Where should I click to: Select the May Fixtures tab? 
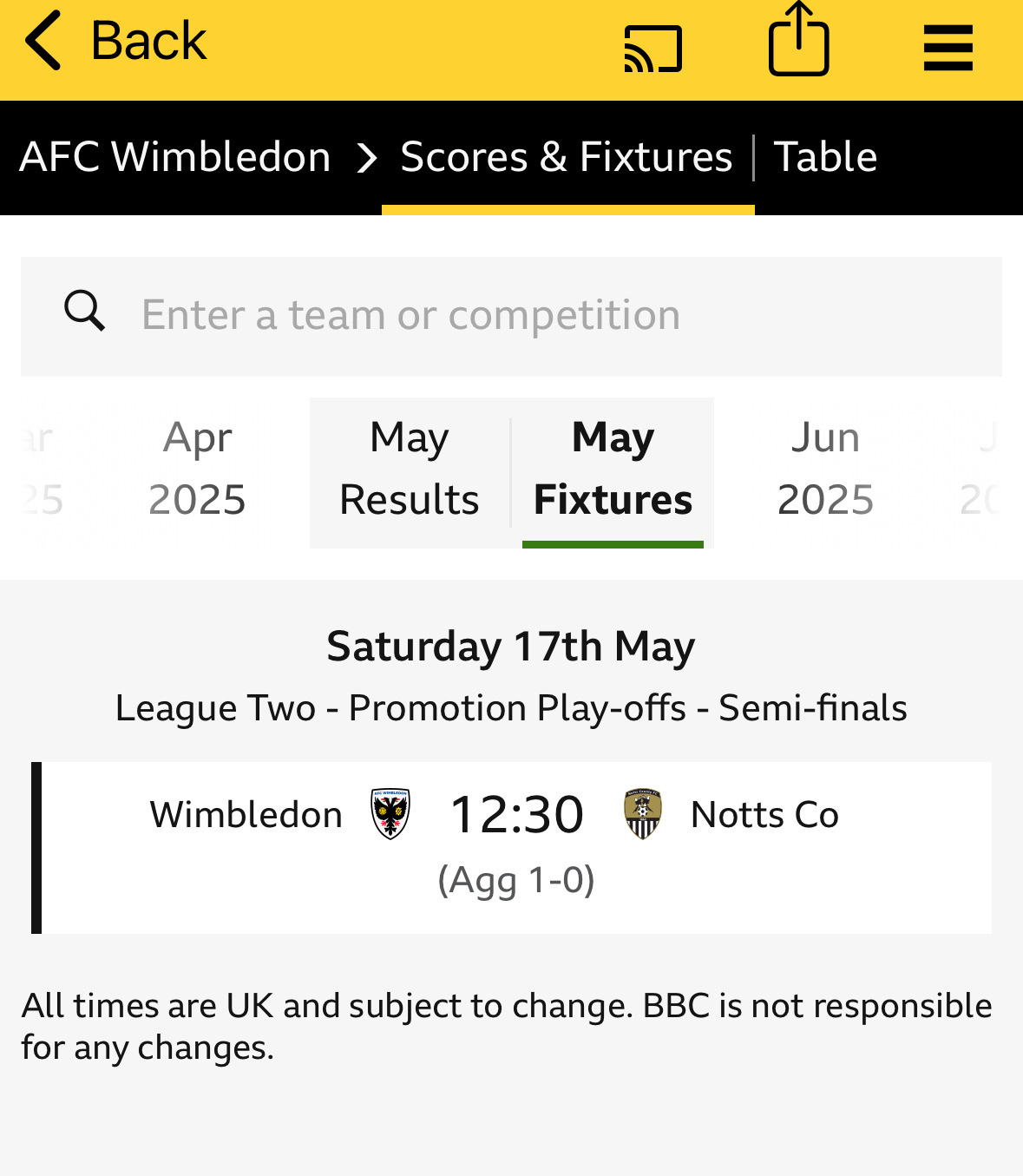(613, 469)
